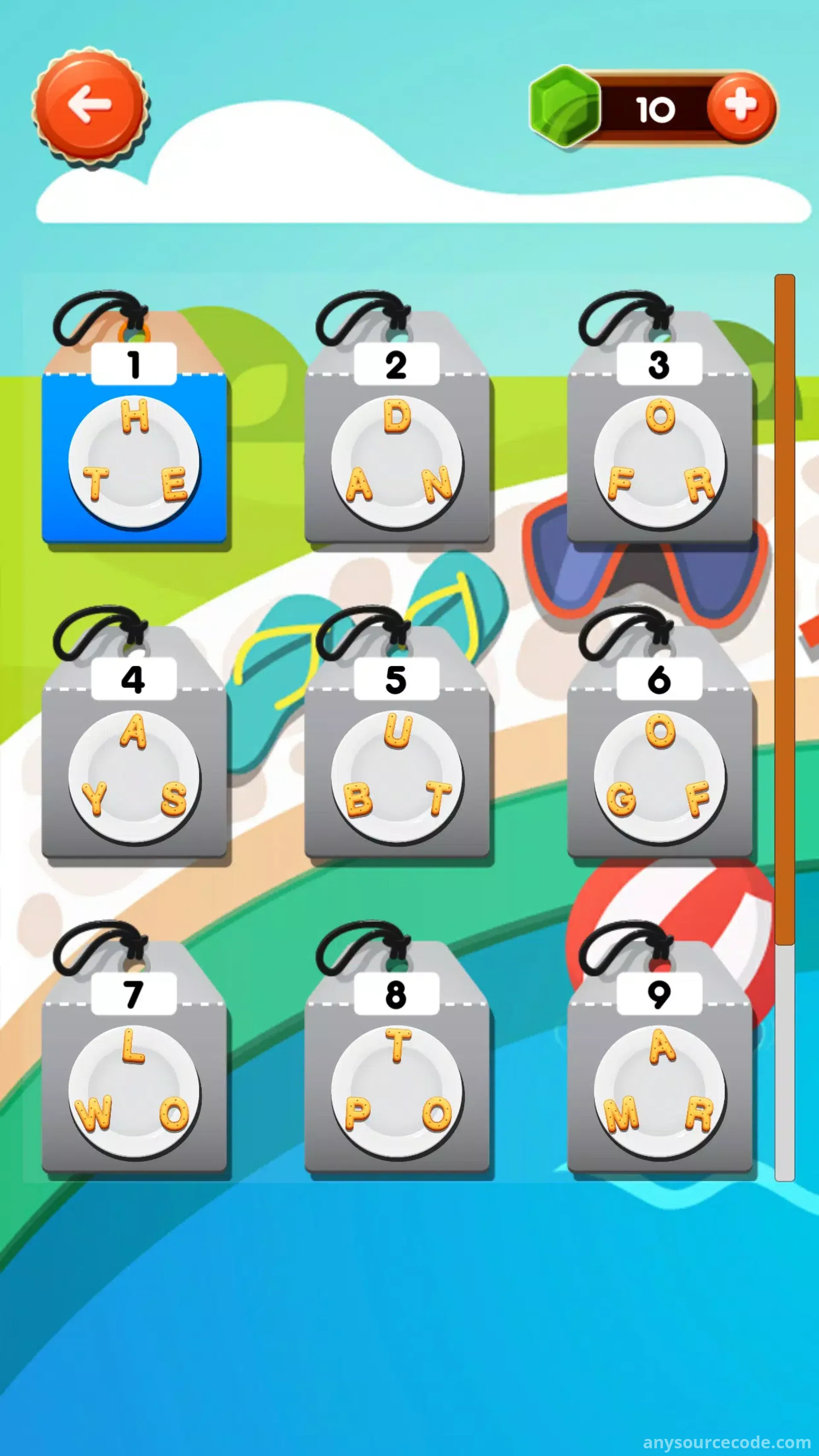Go back with the red arrow button
Image resolution: width=819 pixels, height=1456 pixels.
[90, 106]
